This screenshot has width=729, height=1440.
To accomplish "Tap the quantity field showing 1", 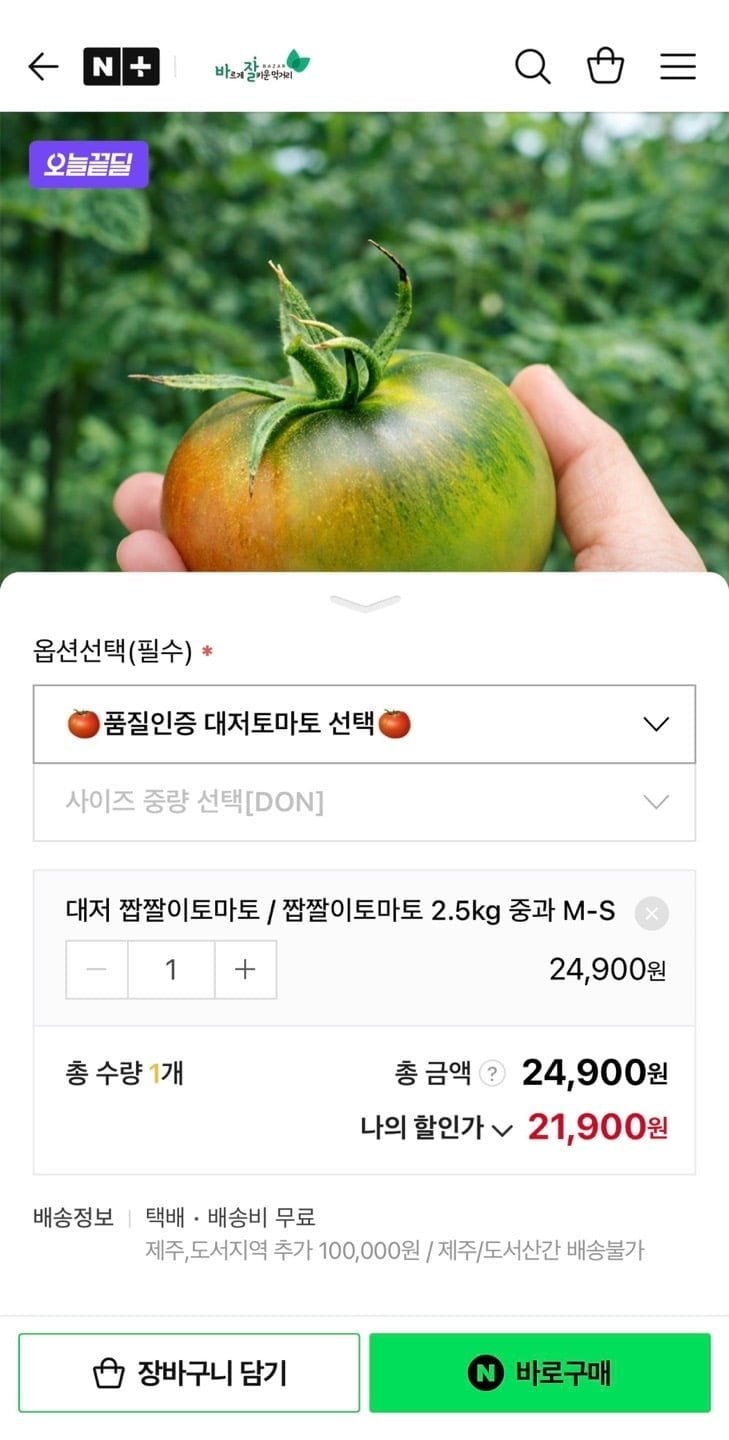I will [x=171, y=969].
